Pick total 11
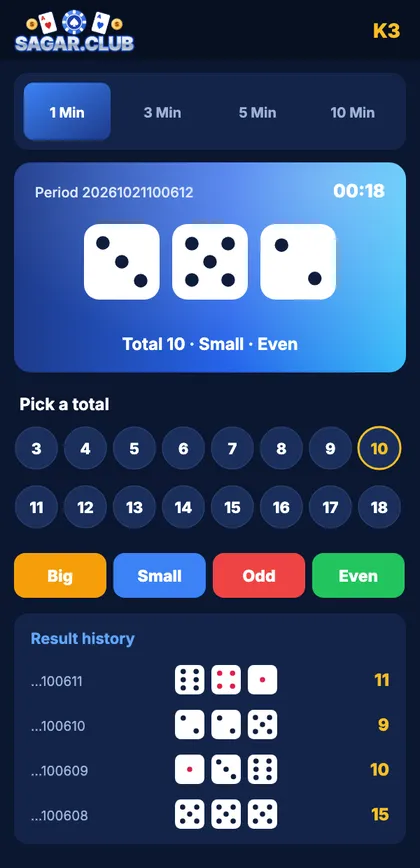 [x=37, y=507]
